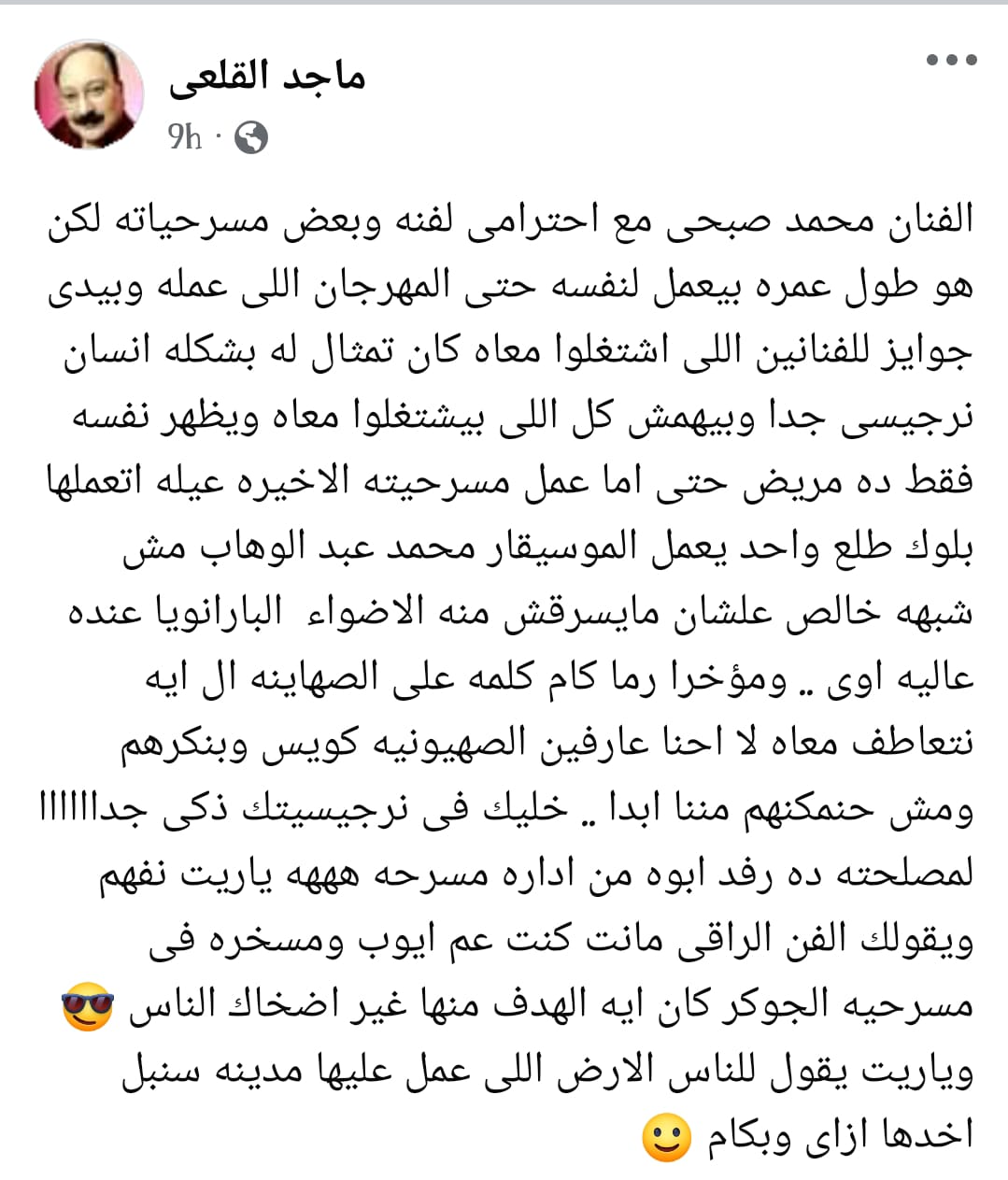Open ماجد القلعى's profile picture
The height and width of the screenshot is (1180, 1008).
coord(90,94)
